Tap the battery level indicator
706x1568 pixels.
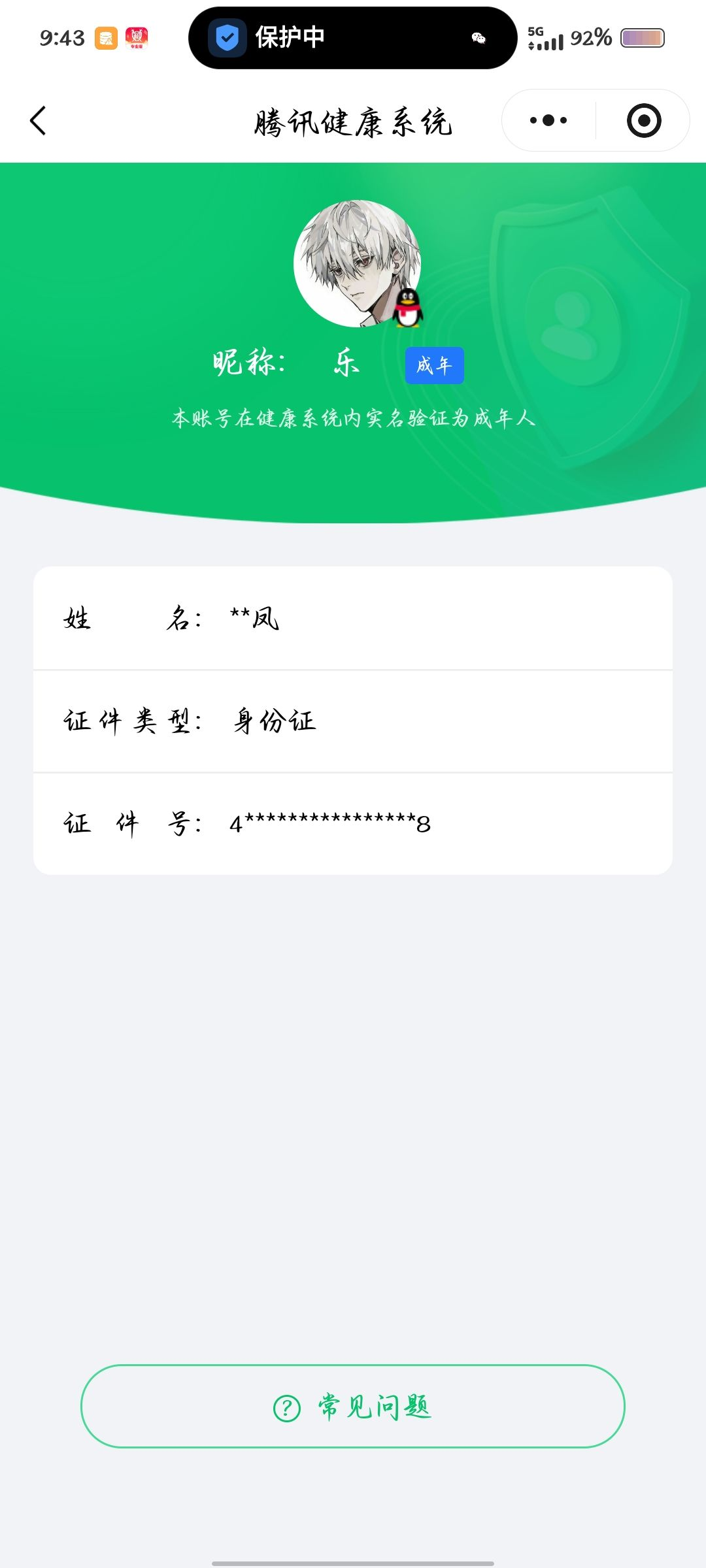pyautogui.click(x=643, y=38)
